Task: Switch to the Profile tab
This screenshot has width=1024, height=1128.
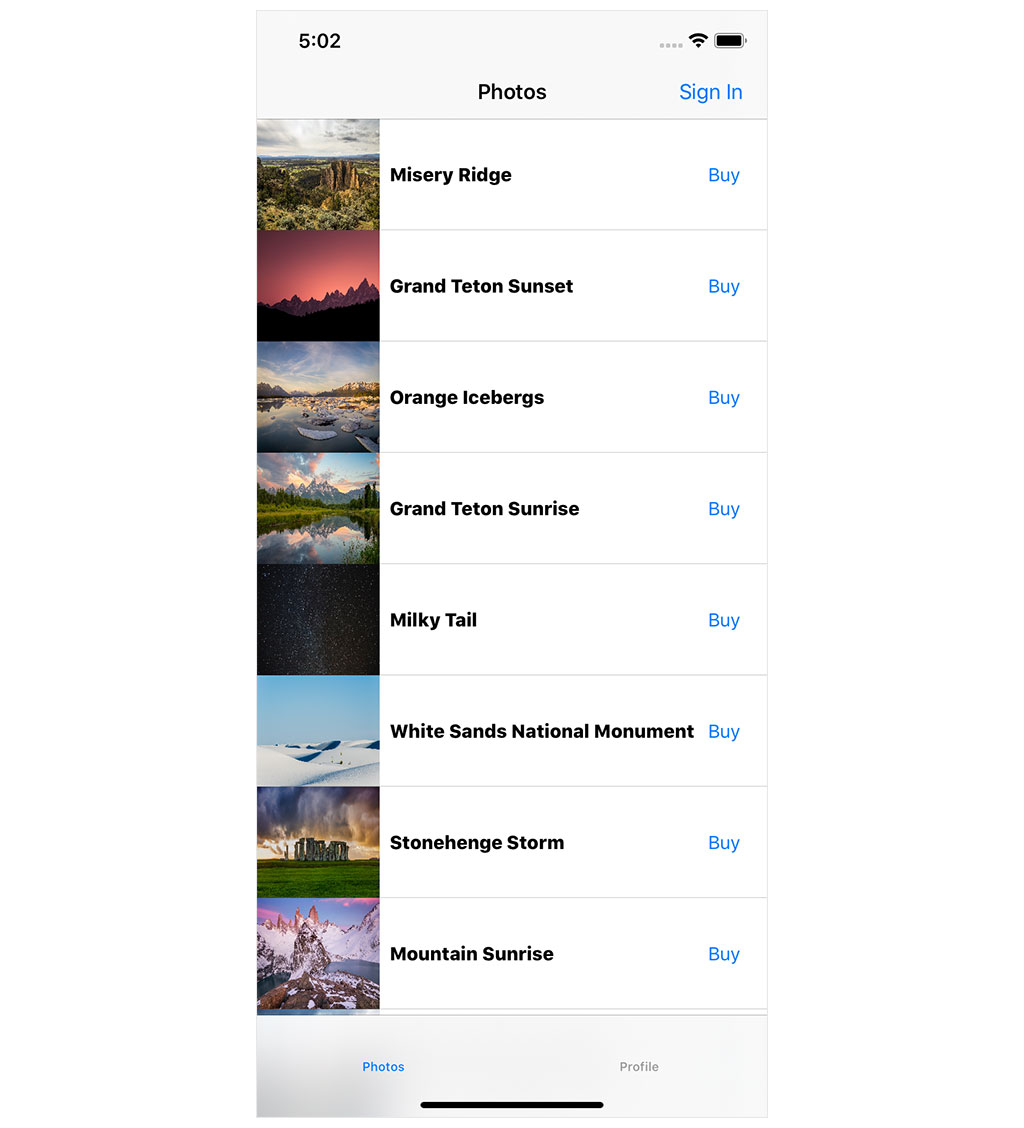Action: click(x=639, y=1066)
